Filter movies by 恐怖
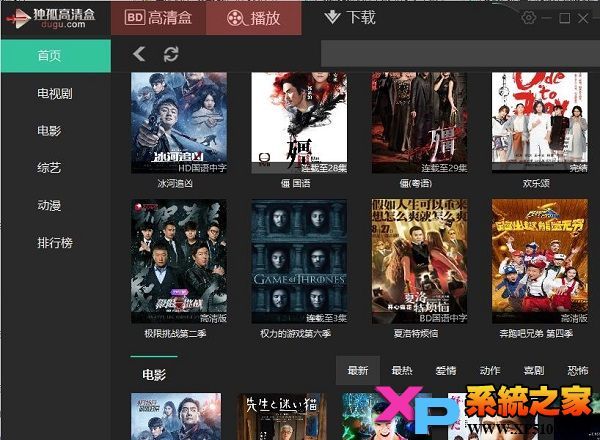 [578, 370]
